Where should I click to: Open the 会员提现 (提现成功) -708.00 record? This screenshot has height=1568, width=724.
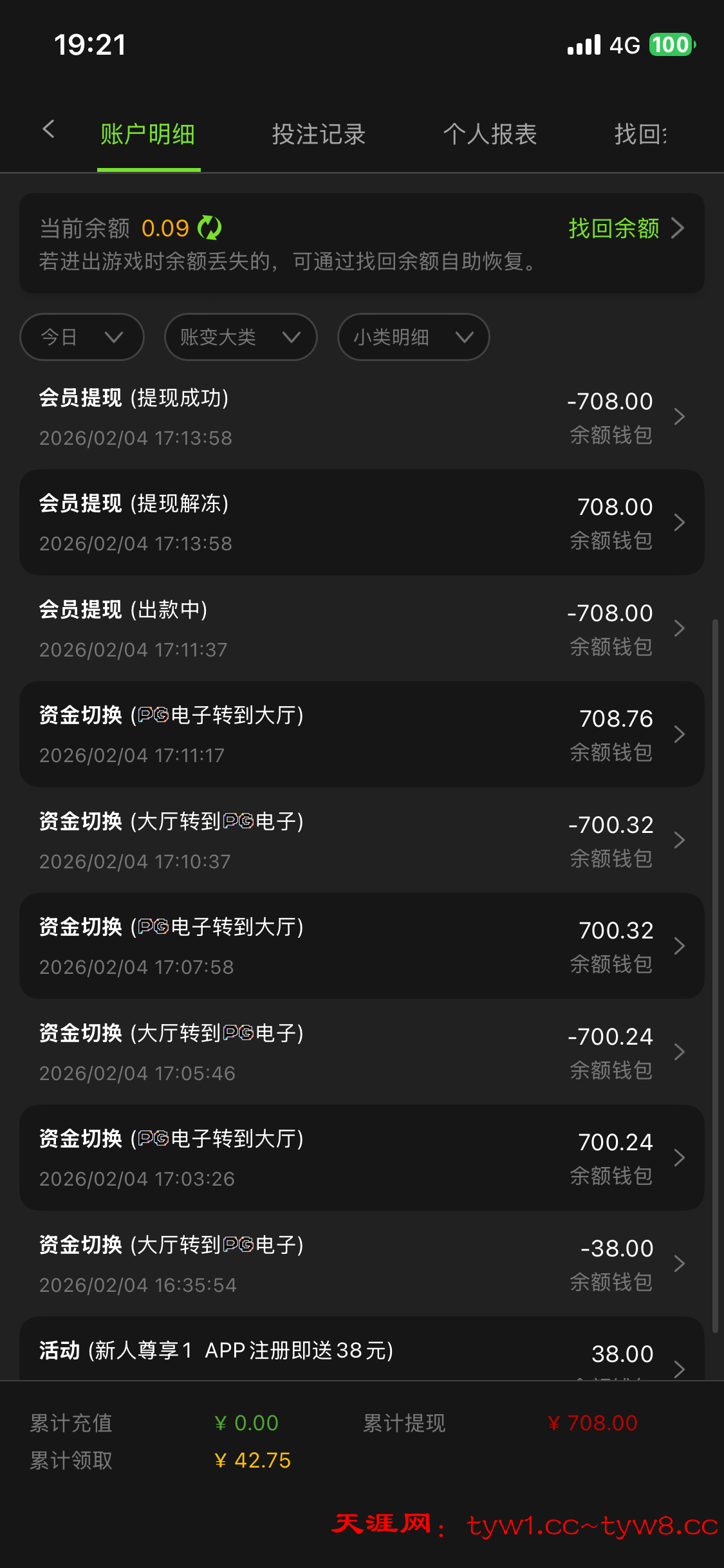pyautogui.click(x=362, y=416)
